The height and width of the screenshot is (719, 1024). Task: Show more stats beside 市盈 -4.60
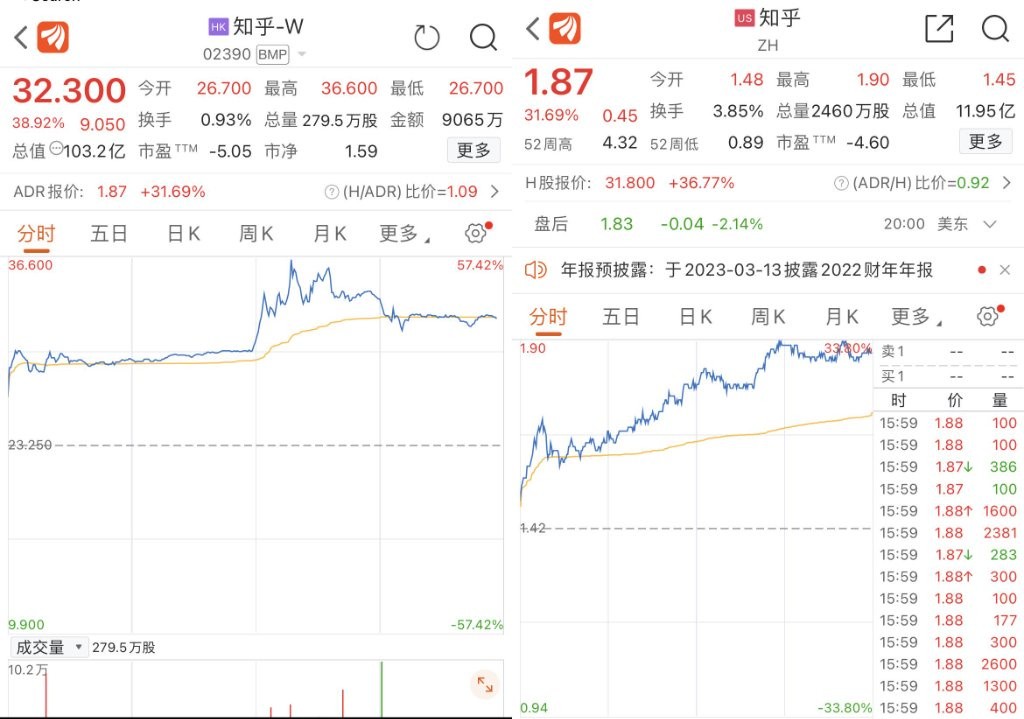click(x=985, y=142)
